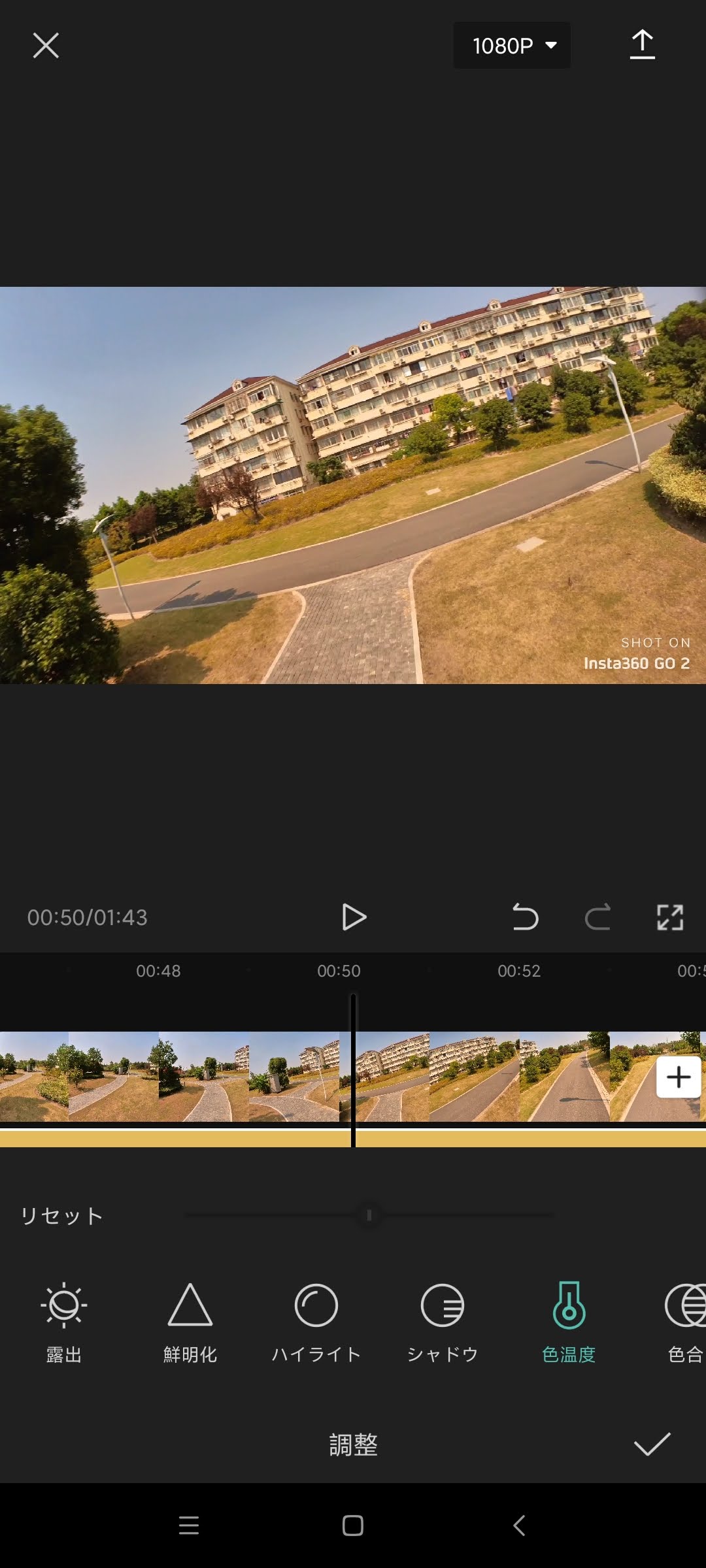
Task: Enter fullscreen preview mode
Action: [670, 917]
